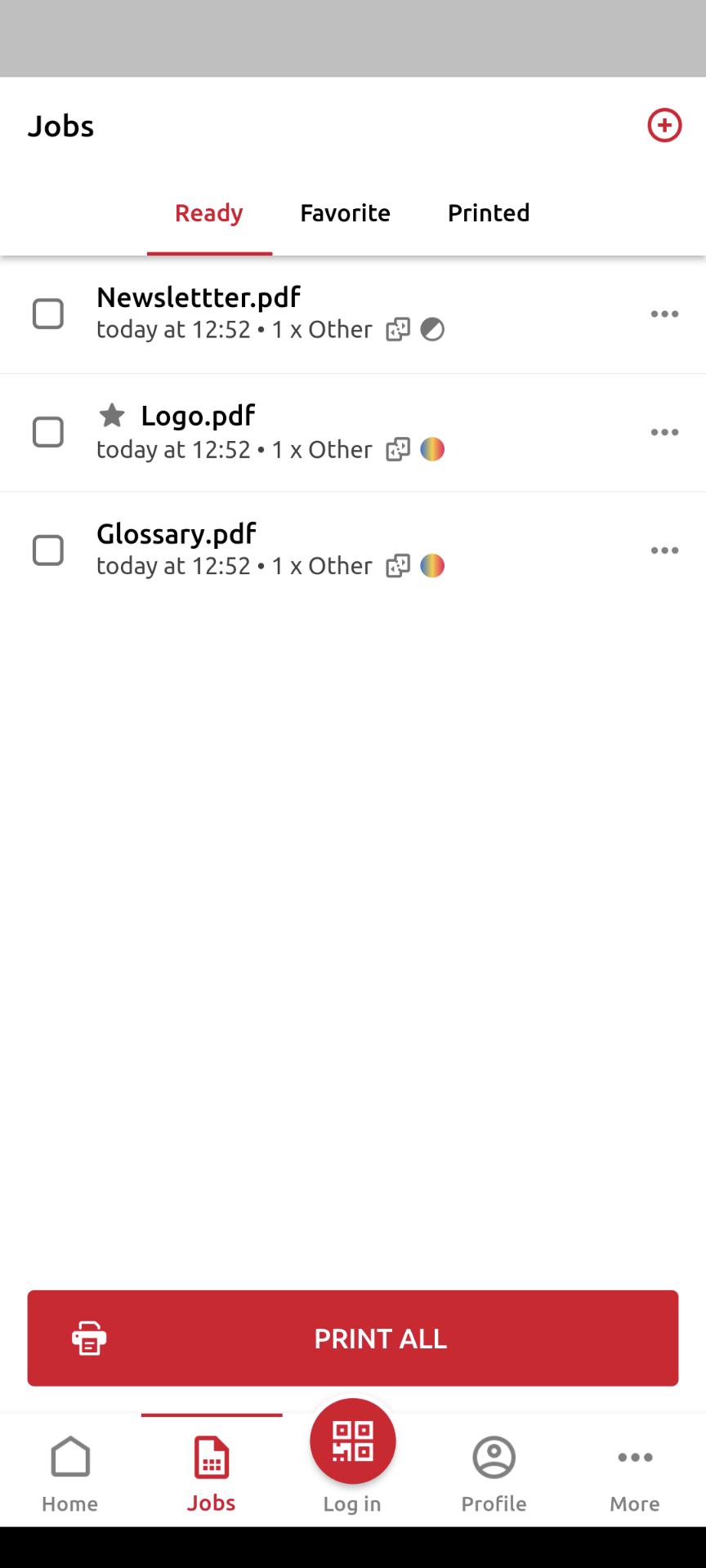Tap the duplicate icon next to Newslettter.pdf

pyautogui.click(x=396, y=330)
